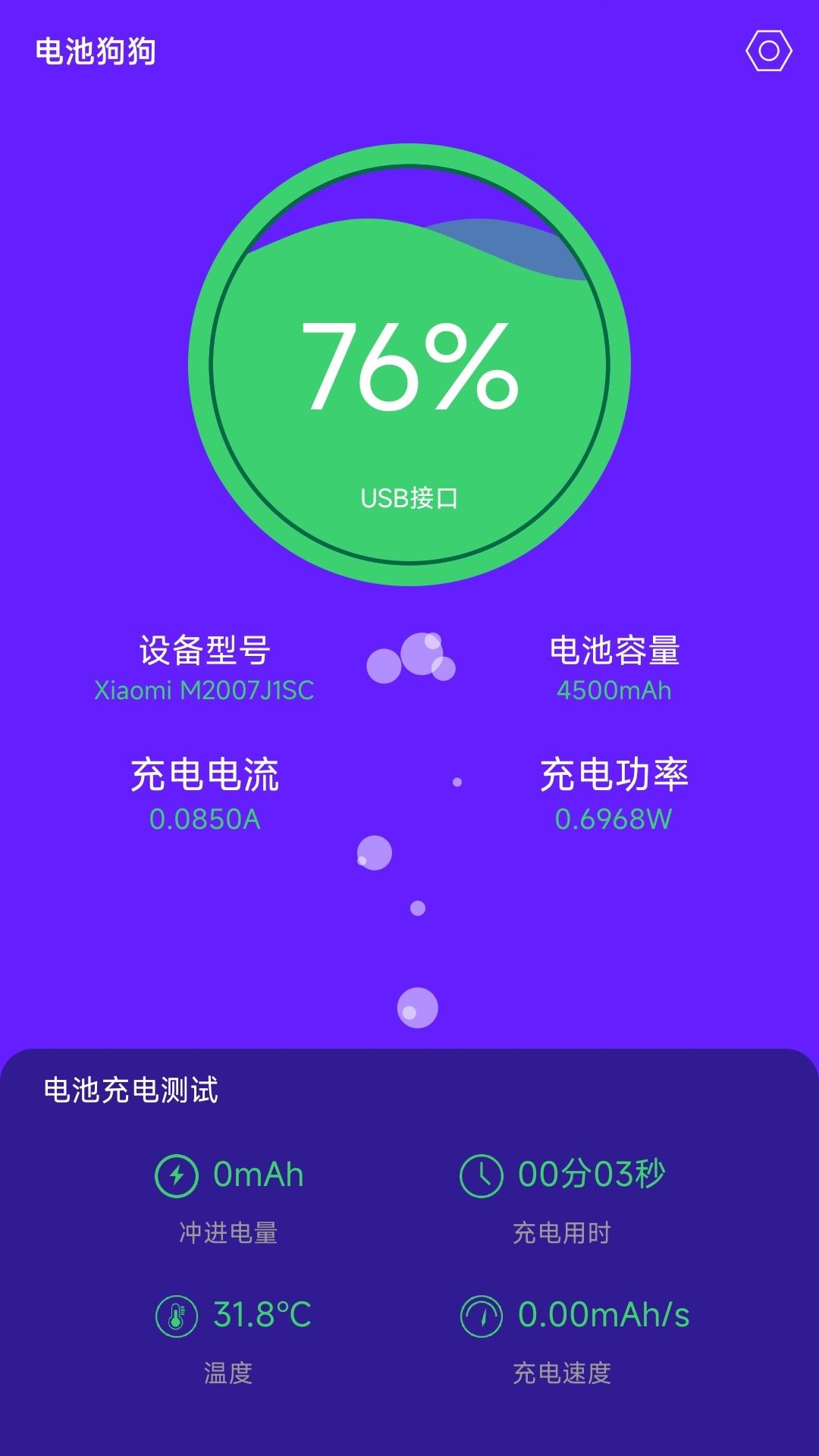This screenshot has width=819, height=1456.
Task: Tap the green battery circle showing 76%
Action: tap(409, 364)
